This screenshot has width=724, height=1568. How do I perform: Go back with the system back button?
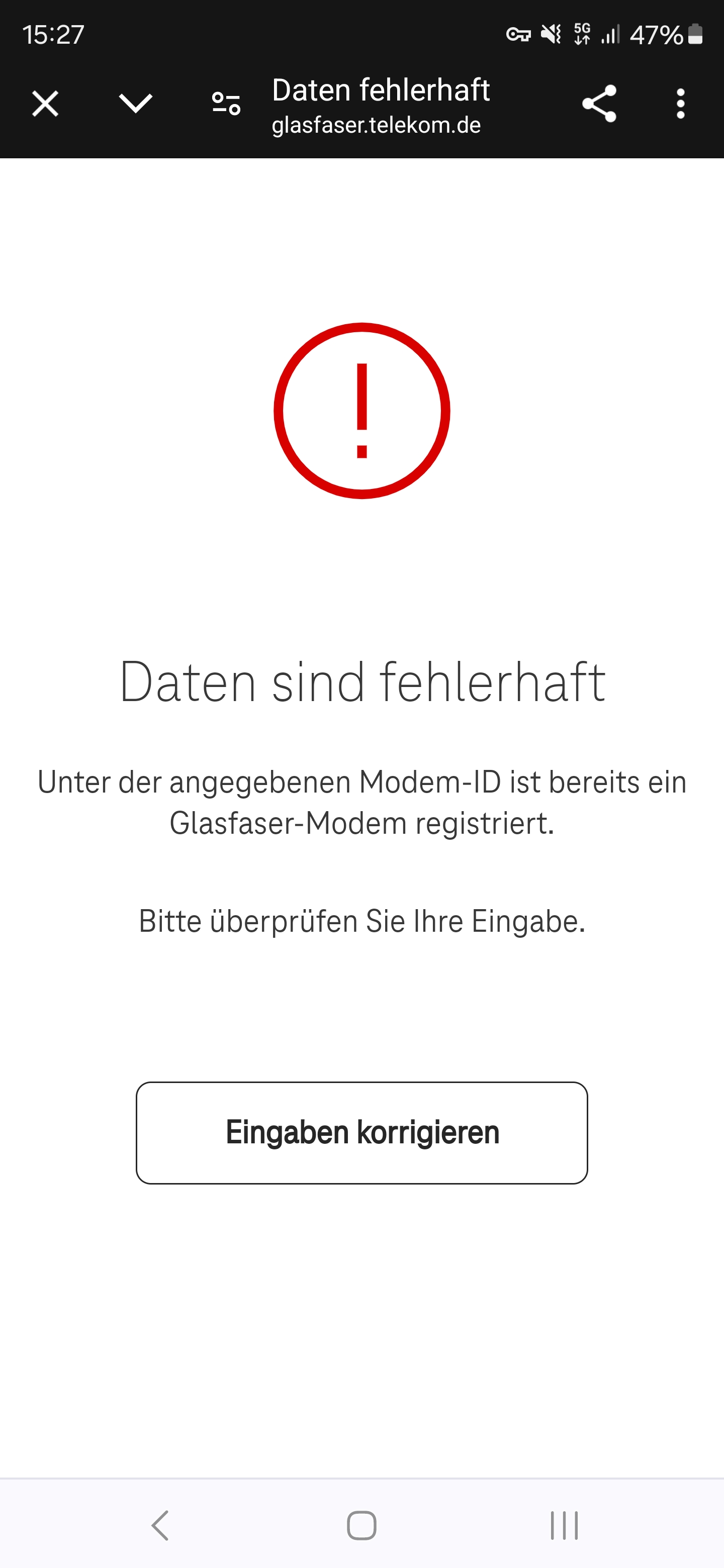point(160,1525)
